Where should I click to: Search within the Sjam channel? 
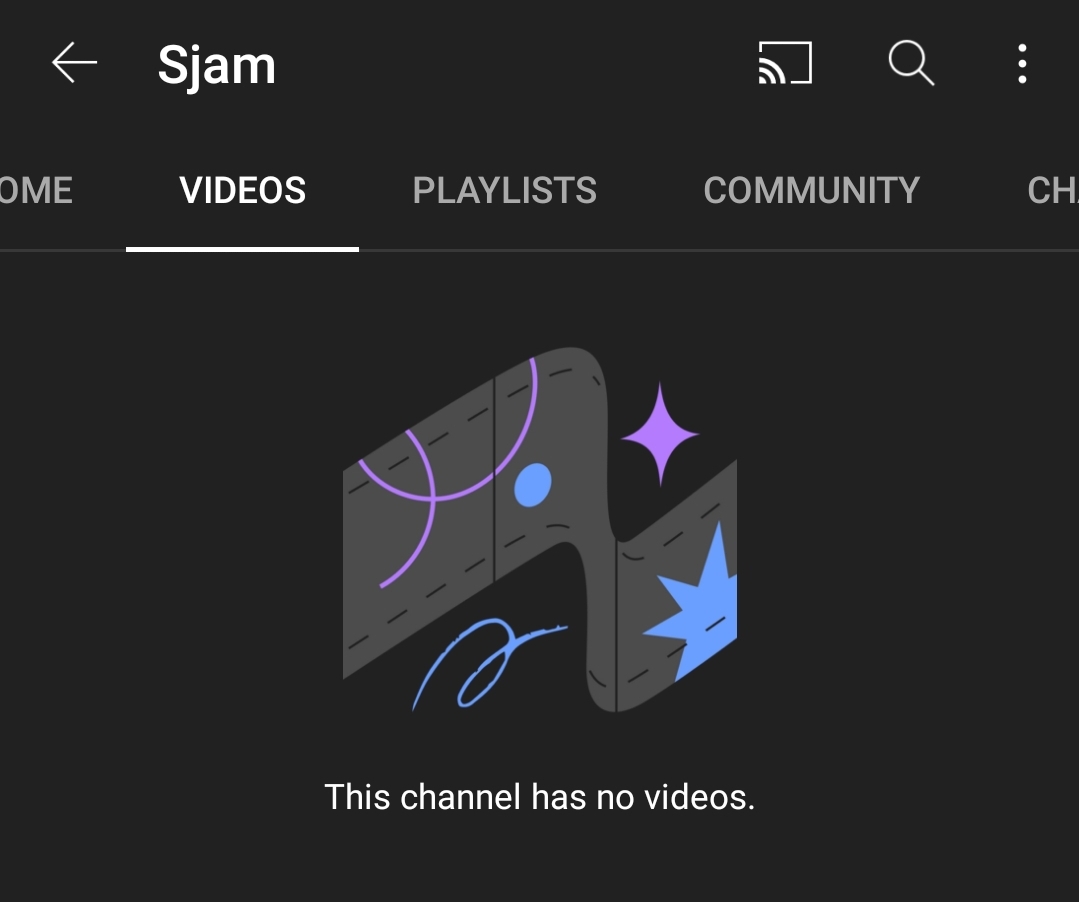(911, 63)
